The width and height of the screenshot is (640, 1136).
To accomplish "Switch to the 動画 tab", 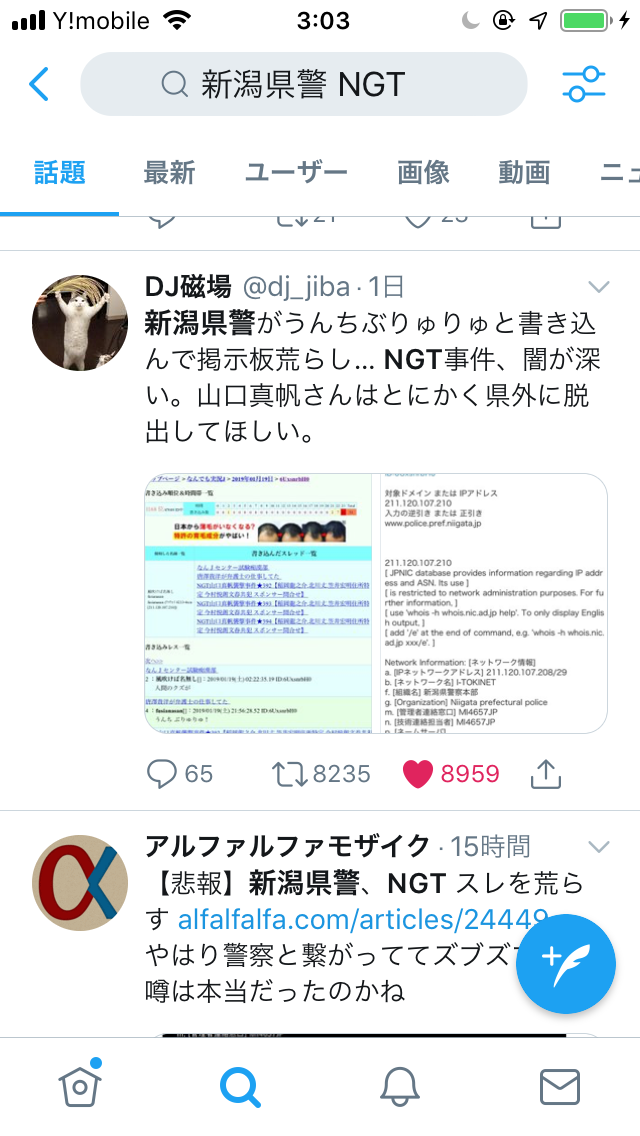I will 524,172.
